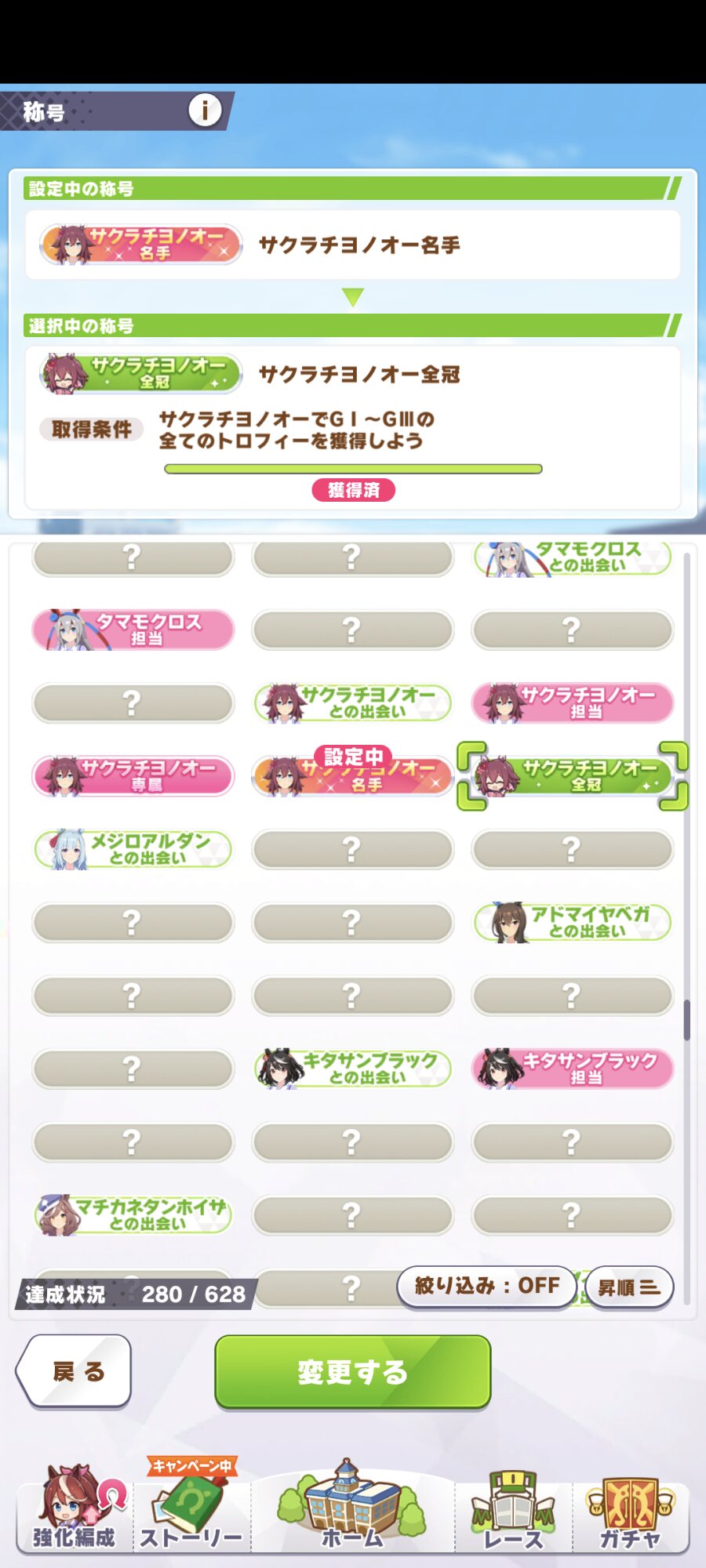Select the サクラチヨノオーとの出会い title
The image size is (706, 1568).
point(353,702)
